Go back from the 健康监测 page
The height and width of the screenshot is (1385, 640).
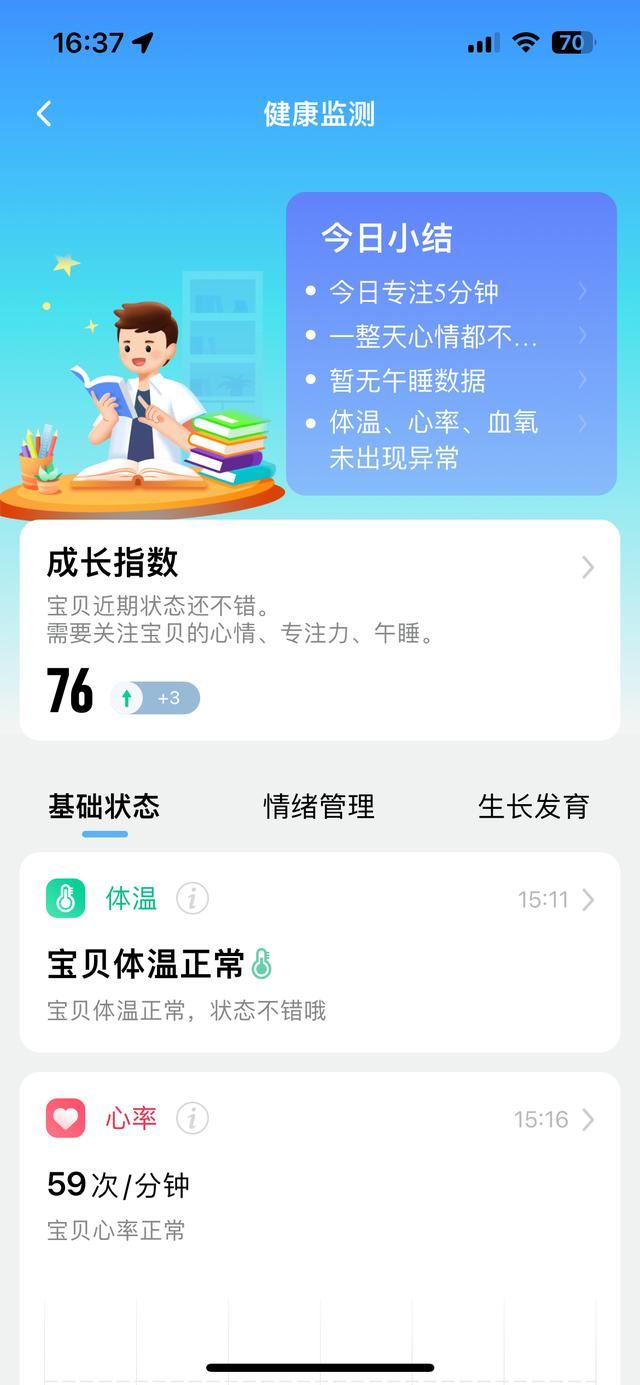coord(44,114)
